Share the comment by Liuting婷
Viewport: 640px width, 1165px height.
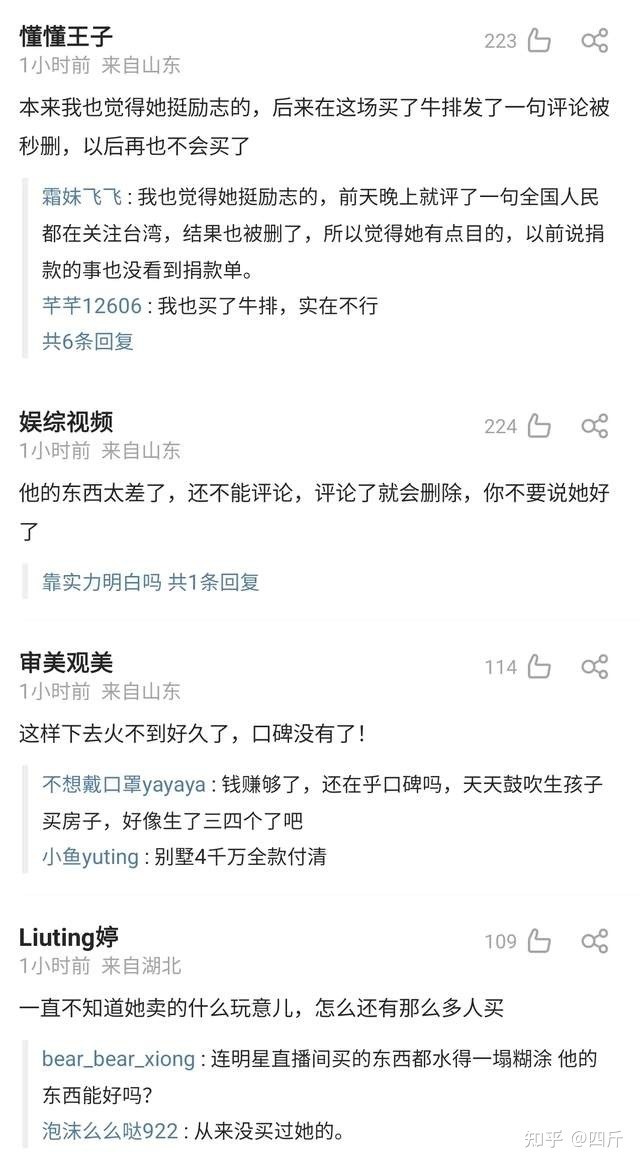595,941
